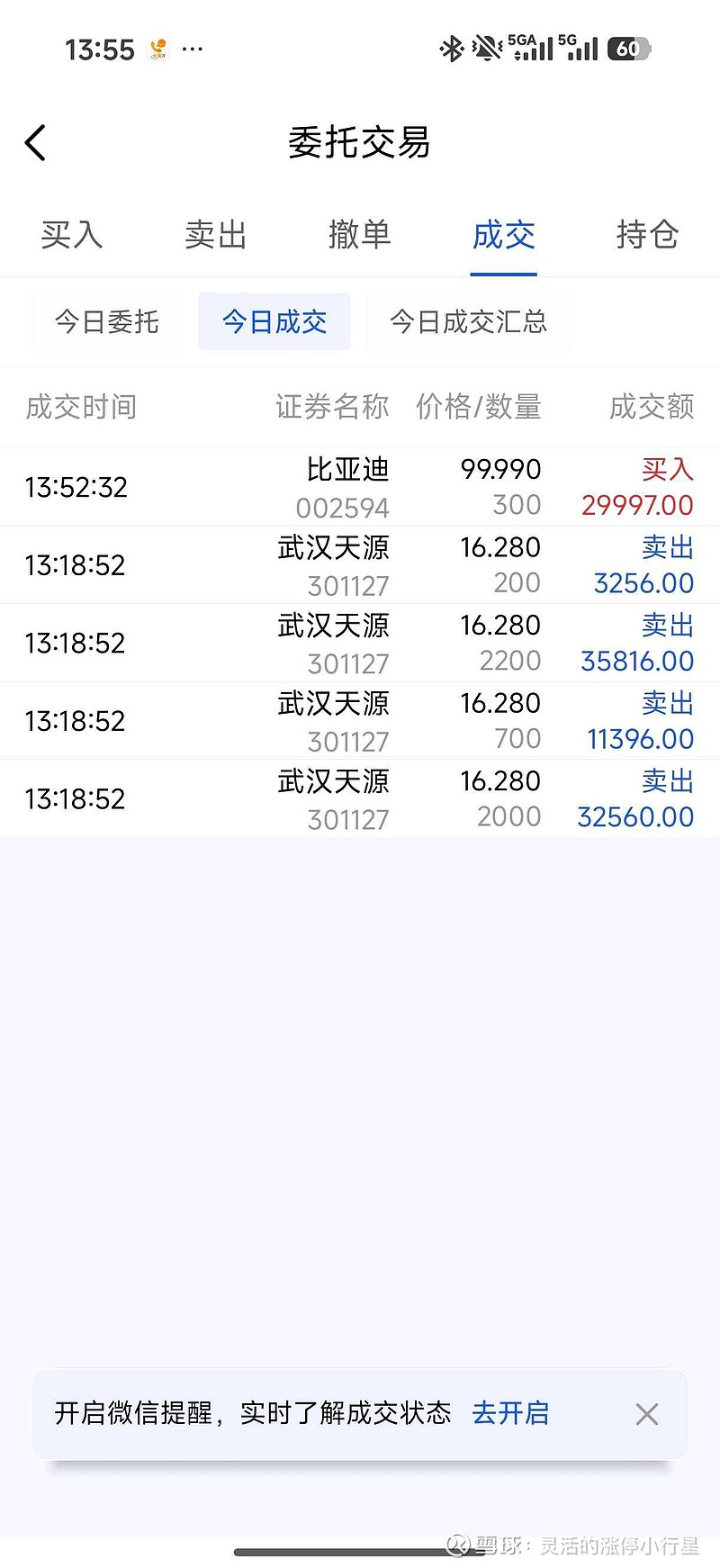720x1568 pixels.
Task: Tap 去开启 to enable WeChat reminders
Action: click(510, 1413)
